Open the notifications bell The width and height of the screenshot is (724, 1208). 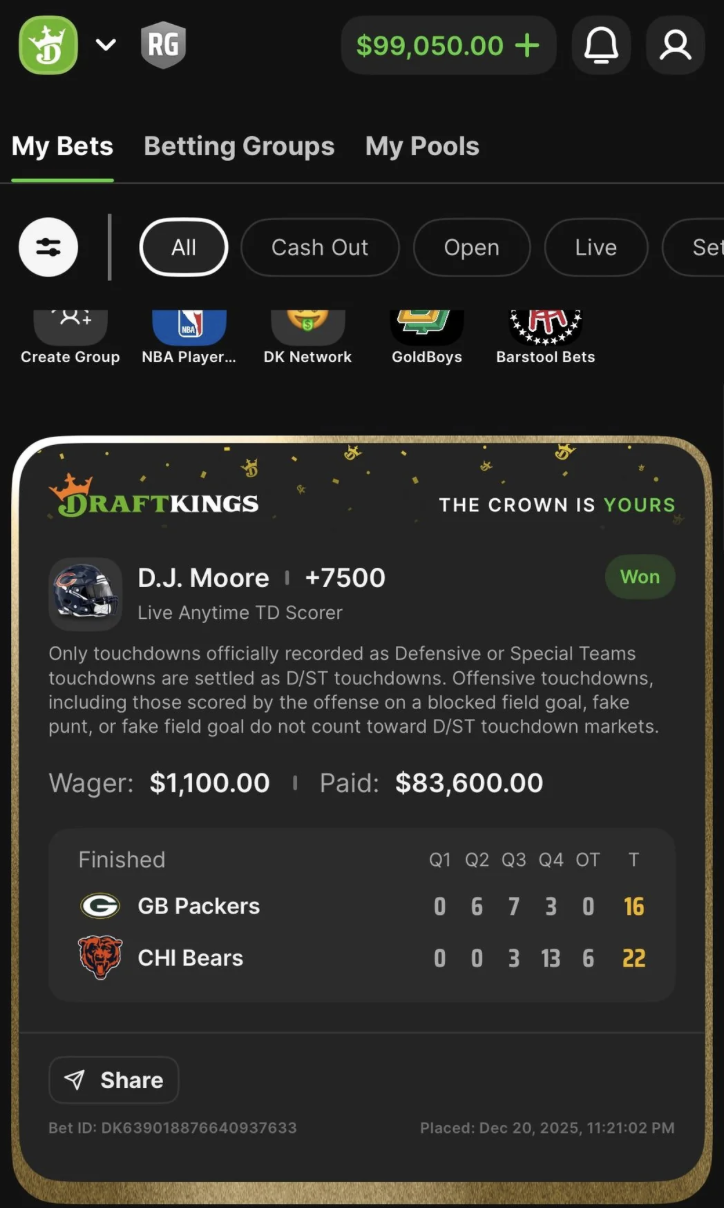601,45
